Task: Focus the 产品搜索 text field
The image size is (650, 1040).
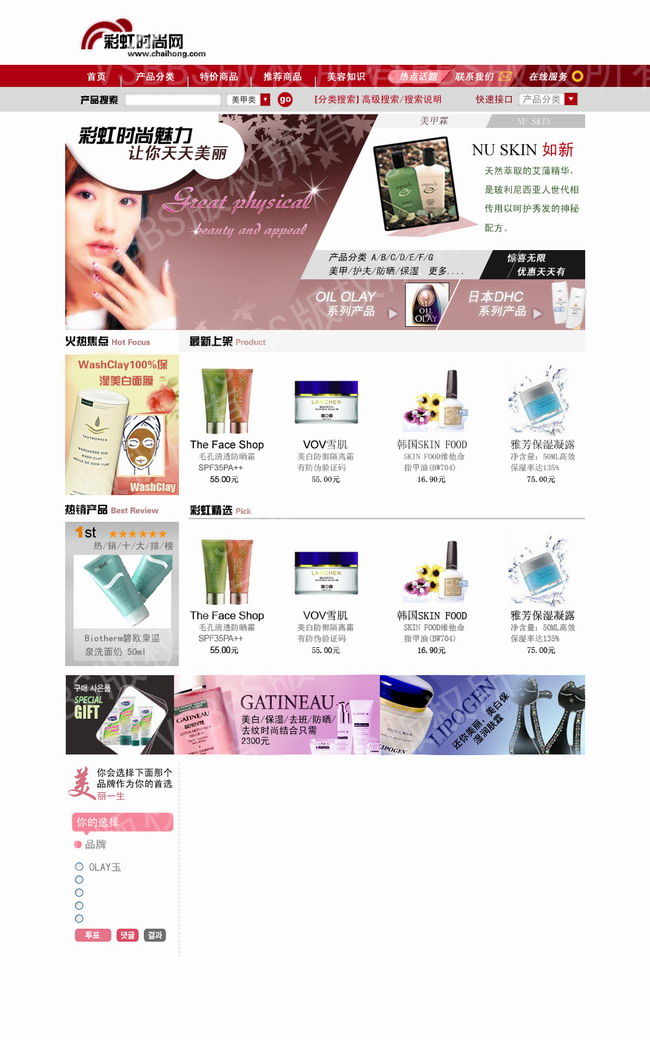Action: (x=172, y=100)
